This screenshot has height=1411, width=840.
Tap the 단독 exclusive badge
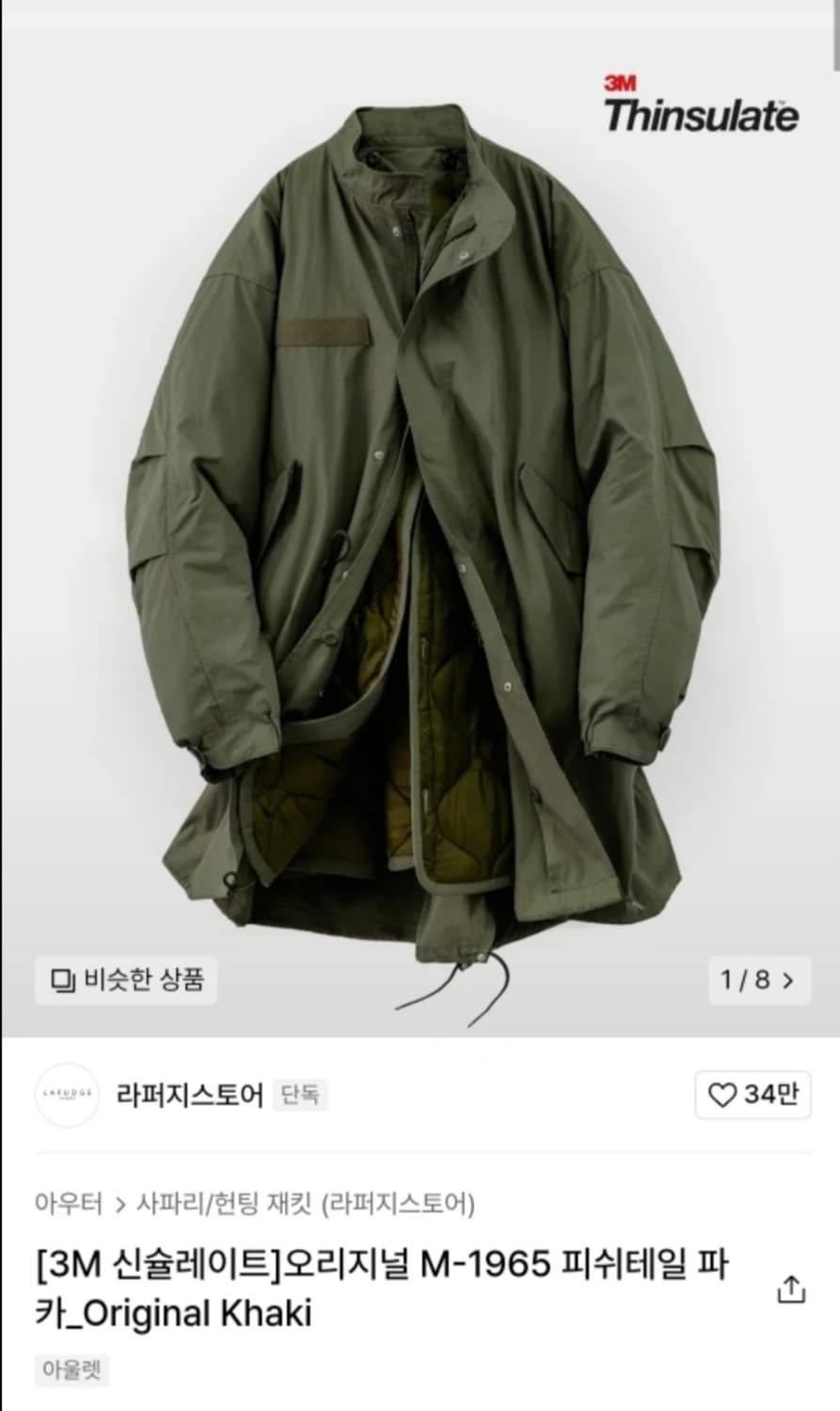(x=299, y=1095)
